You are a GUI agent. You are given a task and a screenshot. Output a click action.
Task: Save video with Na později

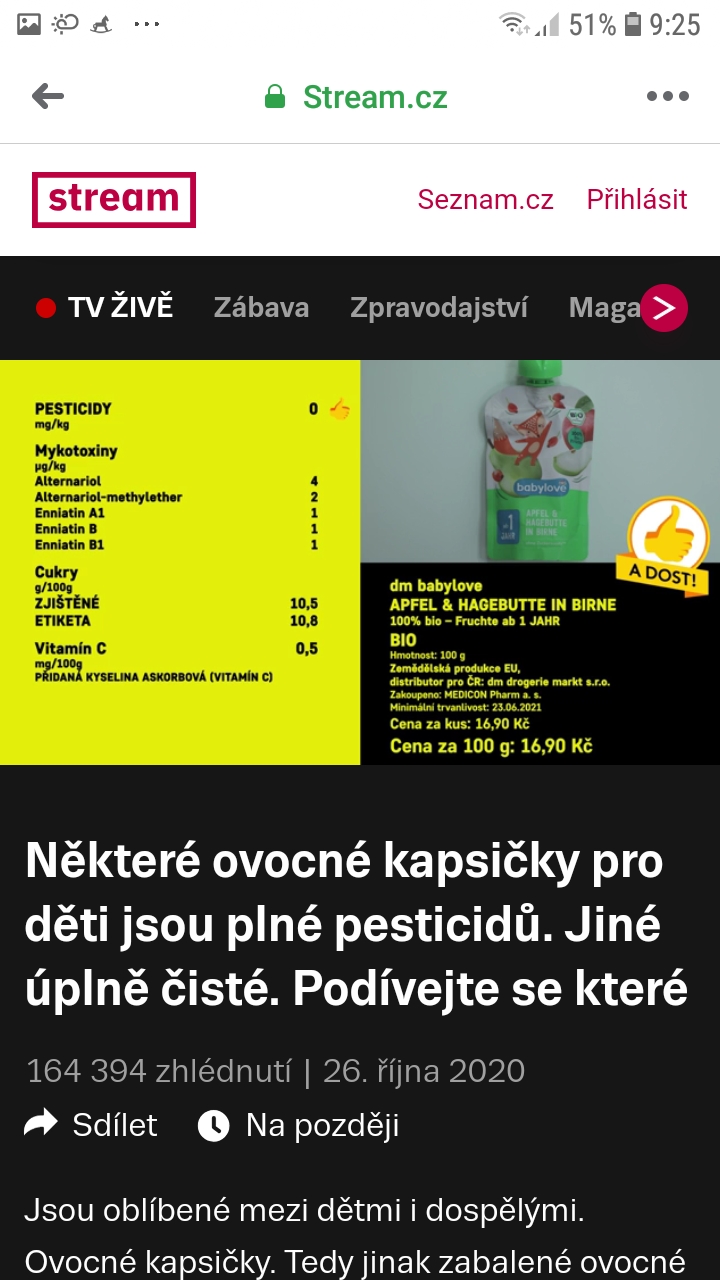coord(299,1125)
